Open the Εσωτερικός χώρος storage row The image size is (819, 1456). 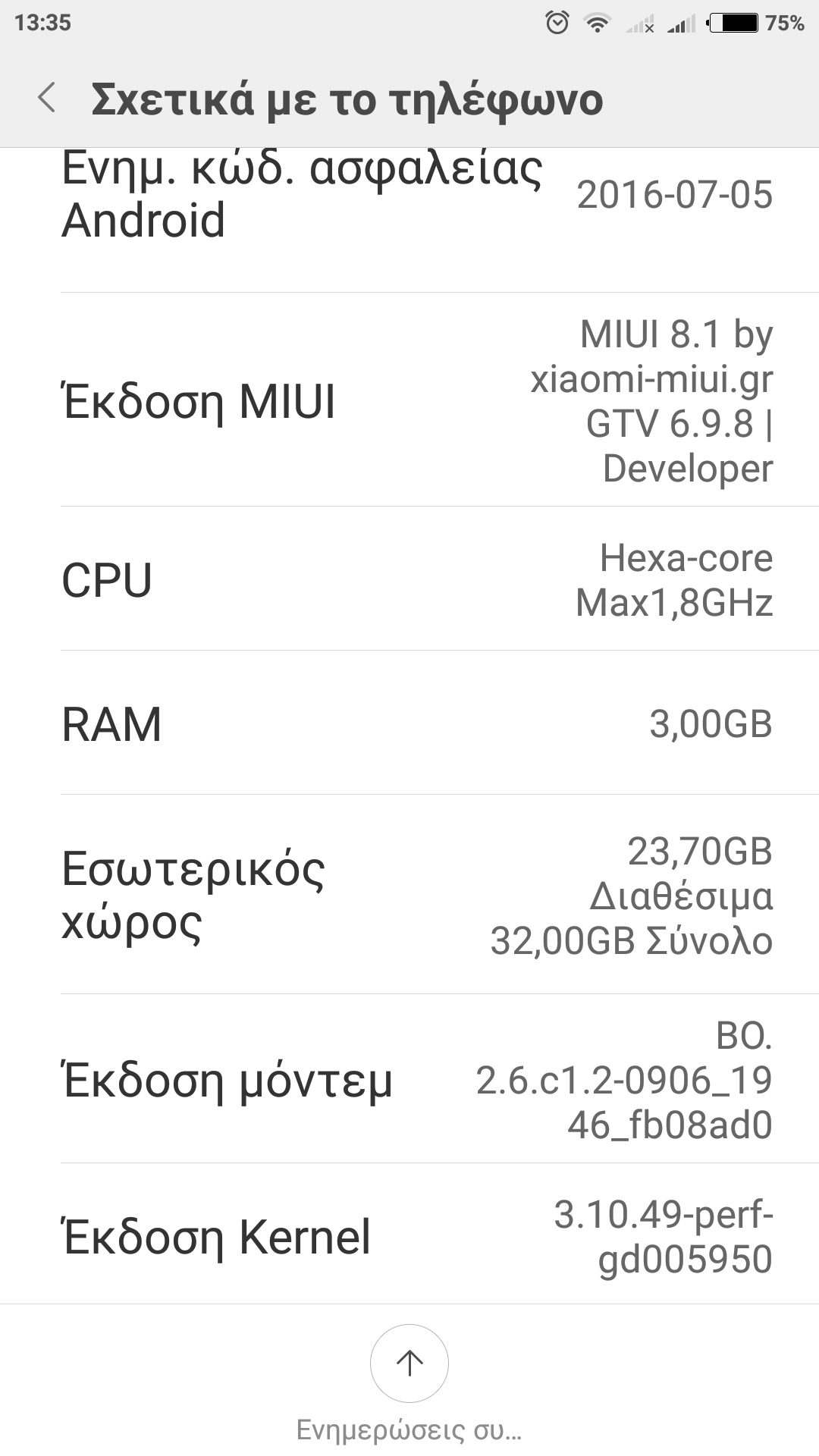point(409,895)
